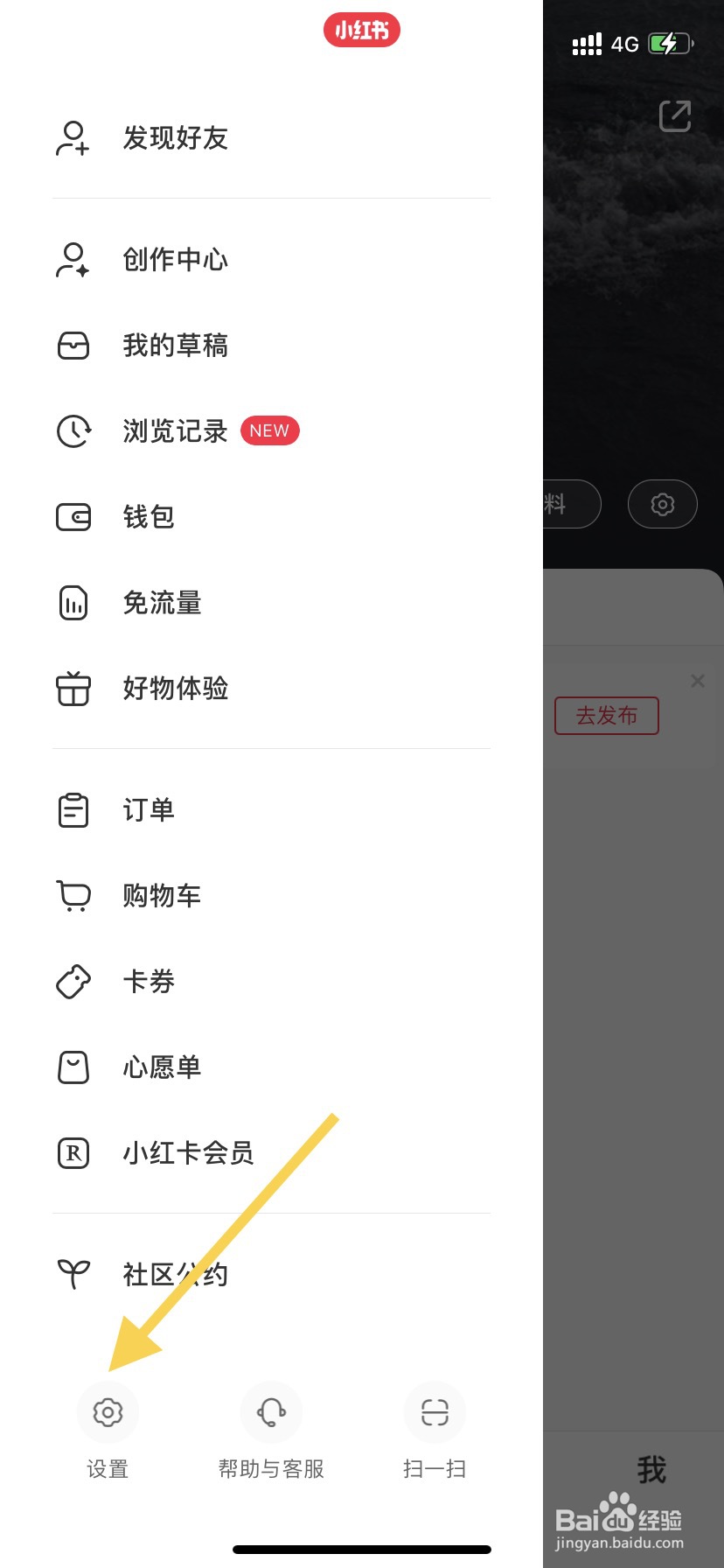Open the 扫一扫 scan QR icon
Viewport: 724px width, 1568px height.
click(435, 1412)
